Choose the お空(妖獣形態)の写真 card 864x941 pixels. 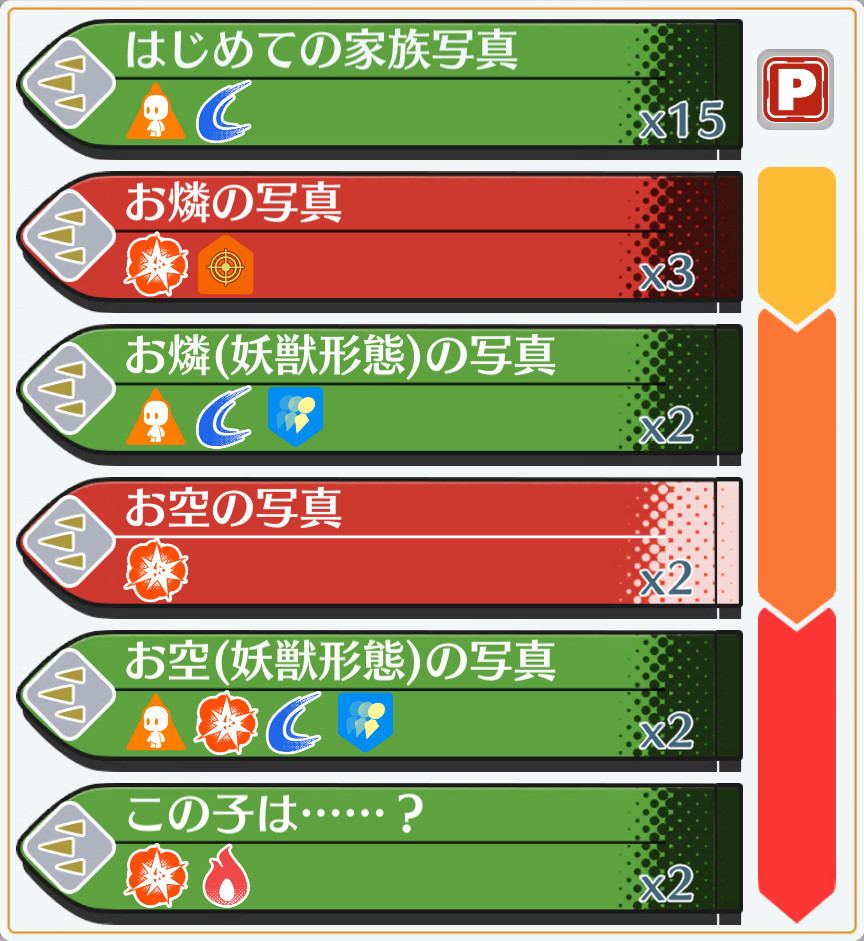pyautogui.click(x=380, y=695)
